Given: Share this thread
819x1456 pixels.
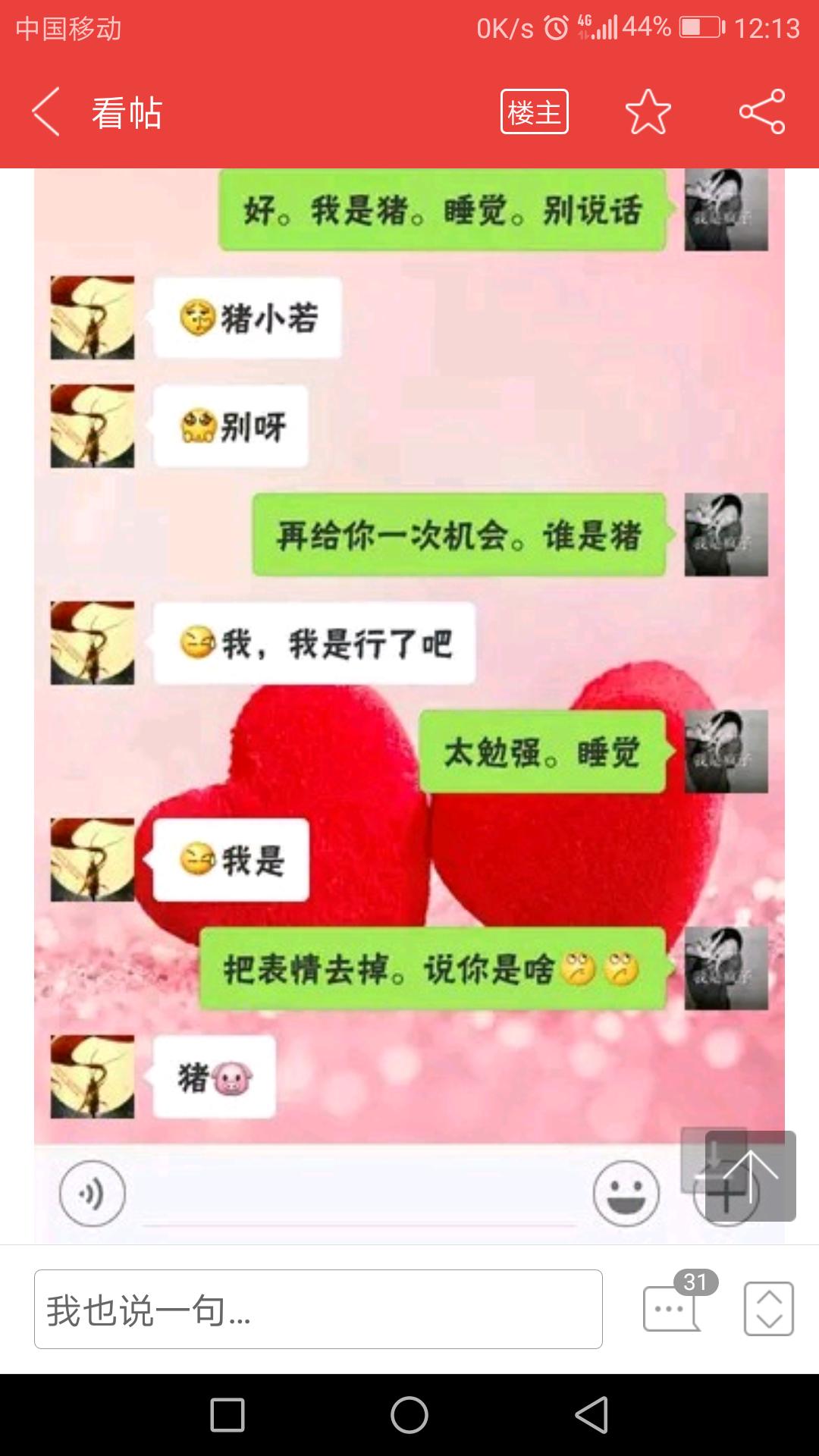Looking at the screenshot, I should coord(762,112).
